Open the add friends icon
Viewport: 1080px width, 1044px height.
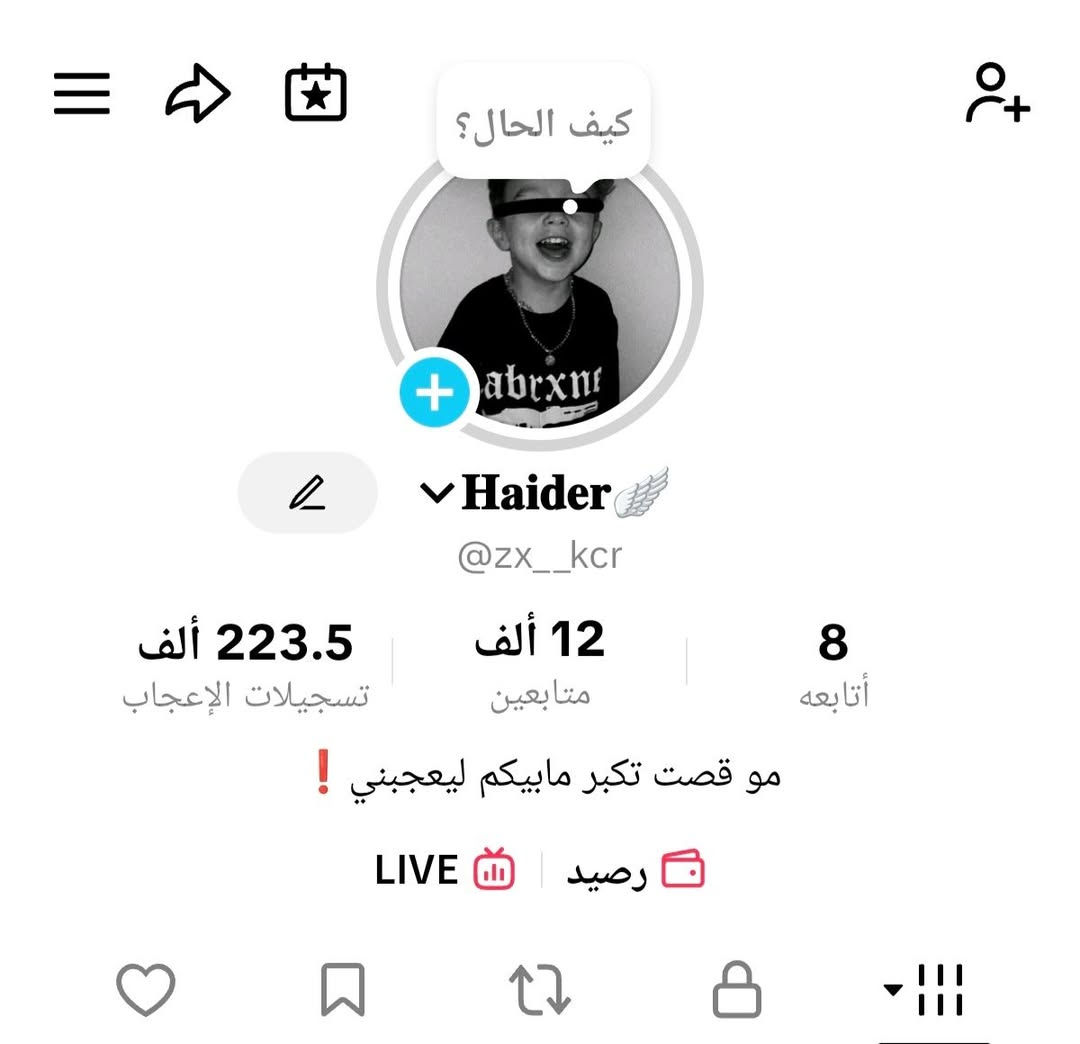(997, 95)
